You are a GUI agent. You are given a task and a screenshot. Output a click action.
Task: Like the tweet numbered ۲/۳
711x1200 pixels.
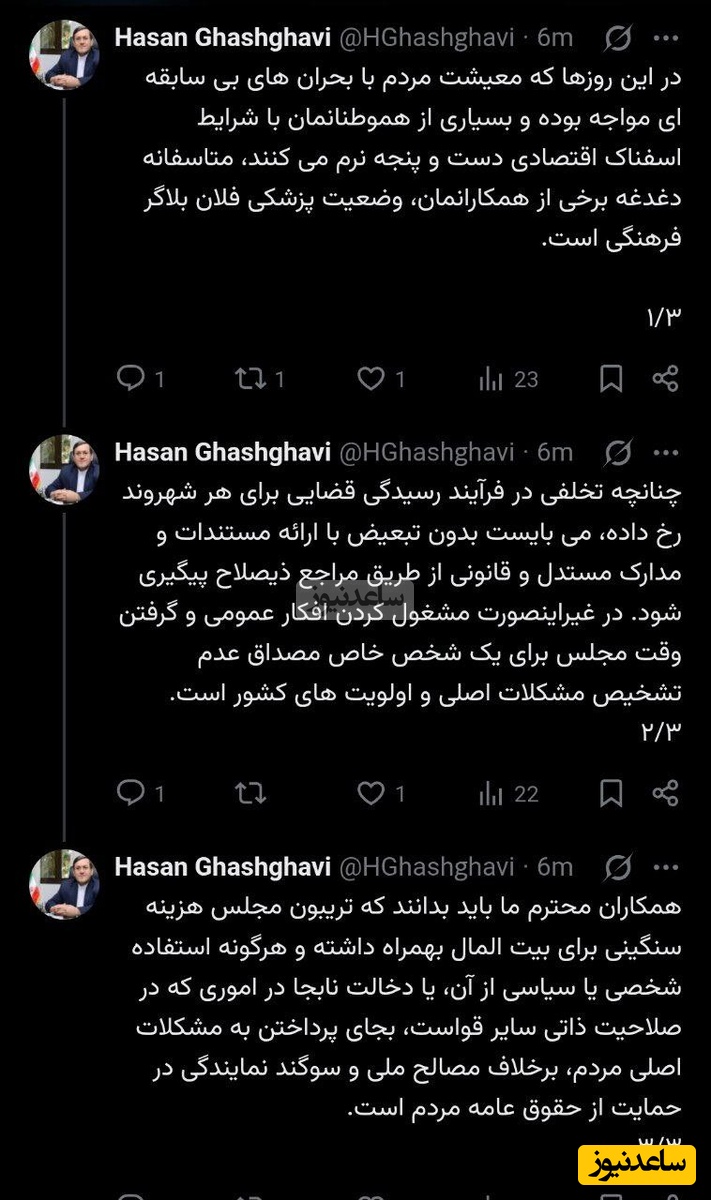click(x=371, y=793)
